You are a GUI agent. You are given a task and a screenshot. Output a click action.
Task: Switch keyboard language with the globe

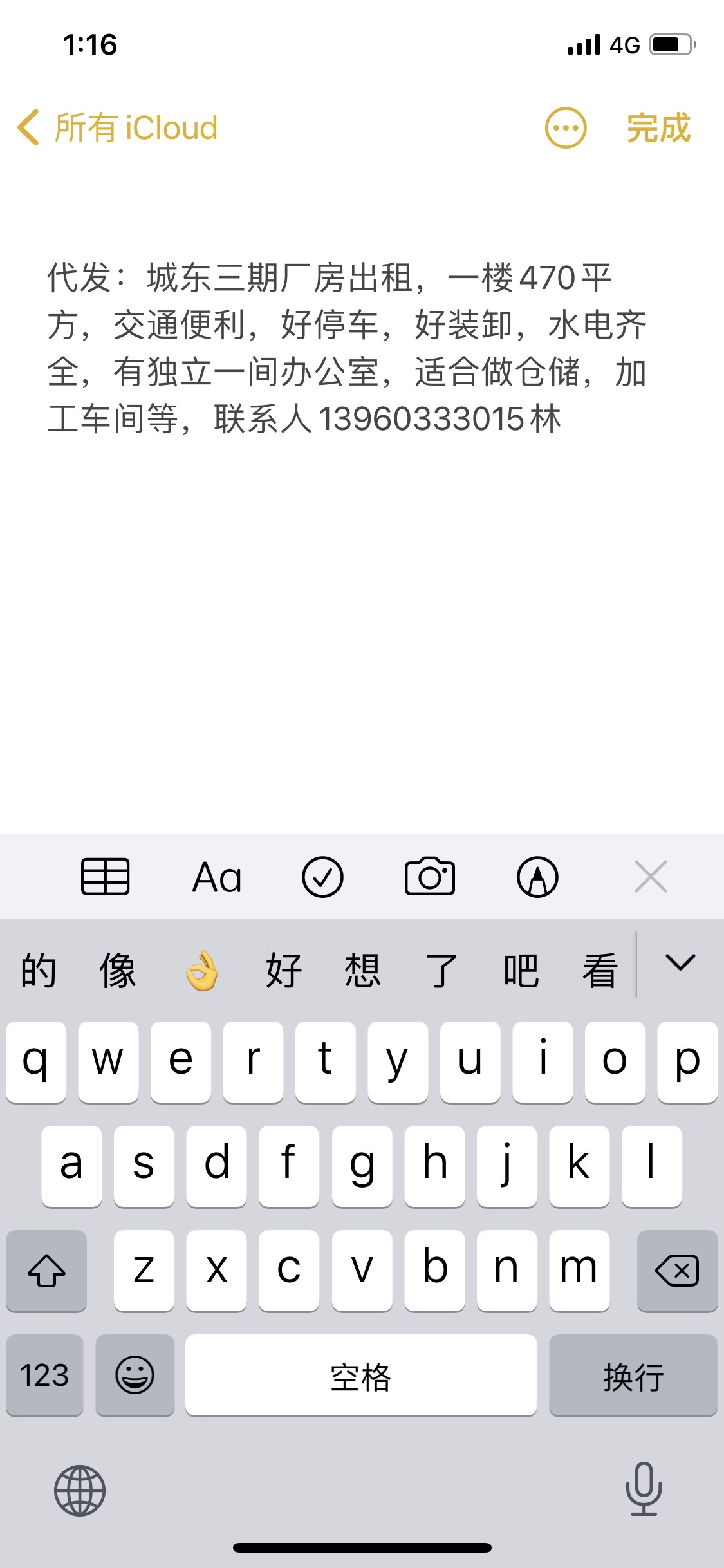pos(80,1490)
